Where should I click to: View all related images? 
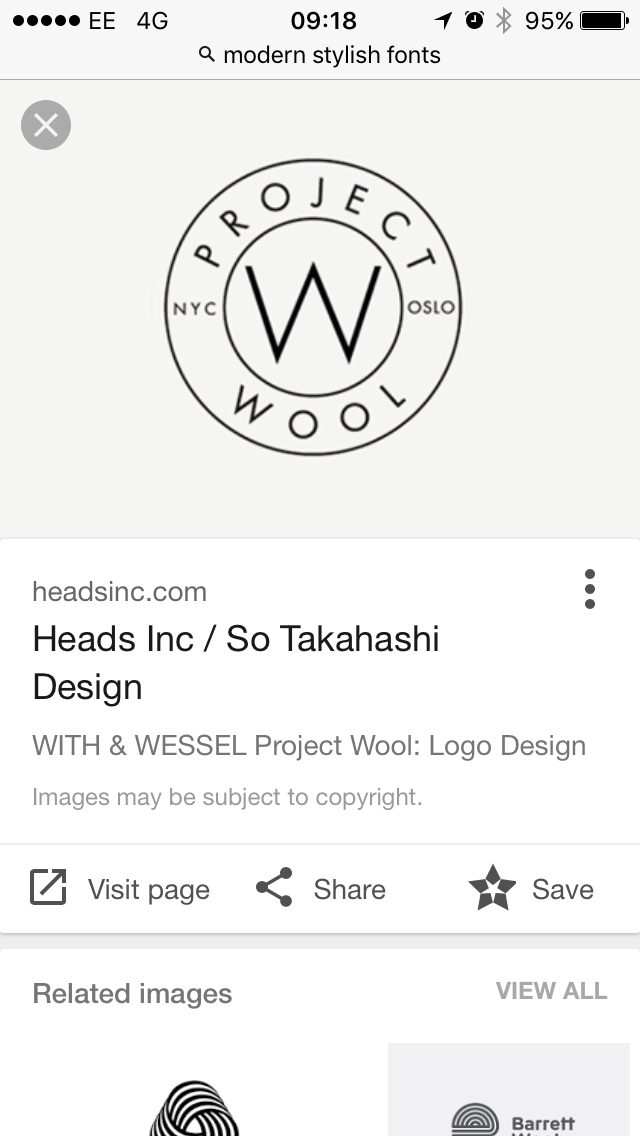(551, 991)
